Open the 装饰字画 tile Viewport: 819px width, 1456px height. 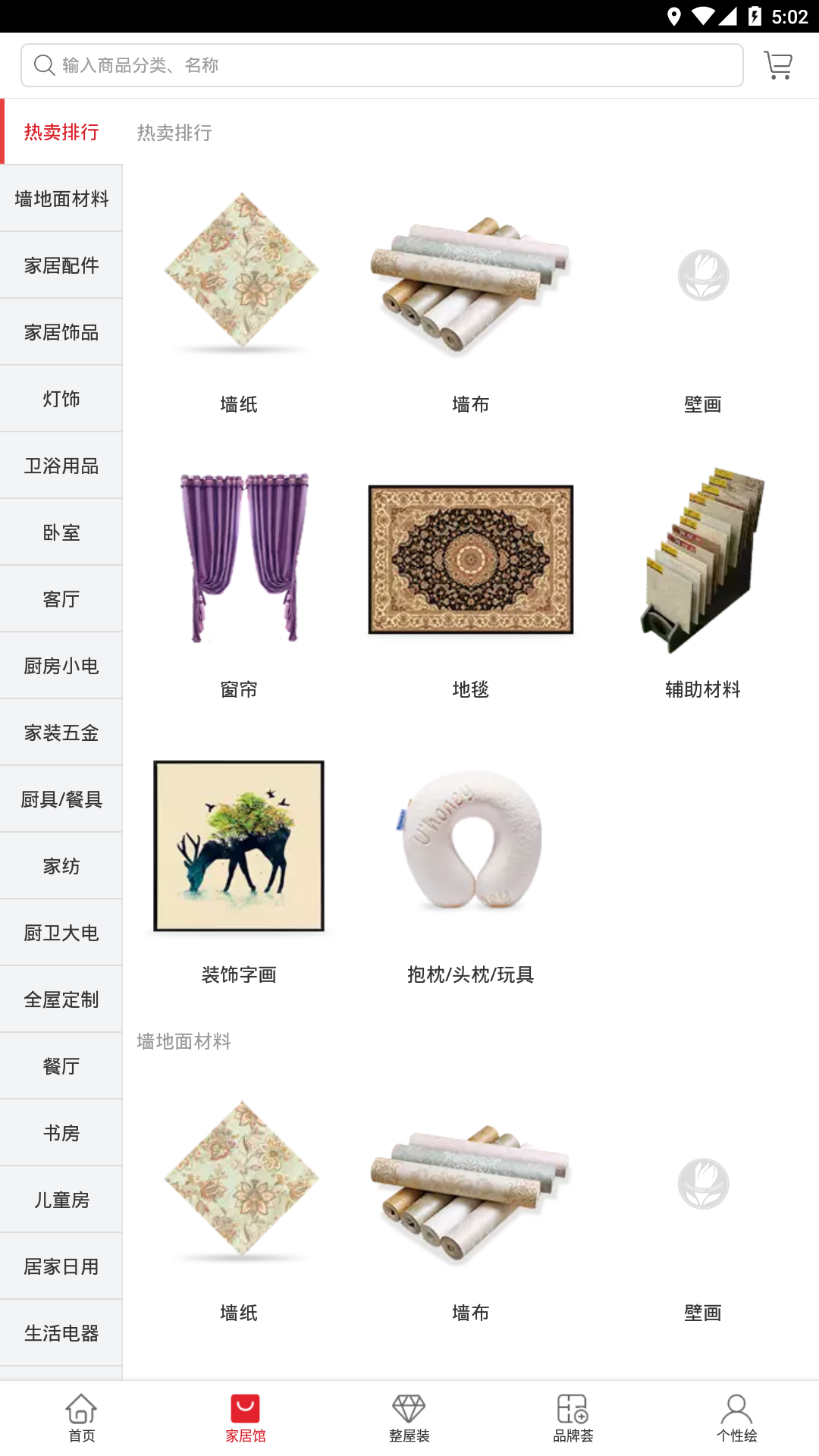pyautogui.click(x=239, y=863)
